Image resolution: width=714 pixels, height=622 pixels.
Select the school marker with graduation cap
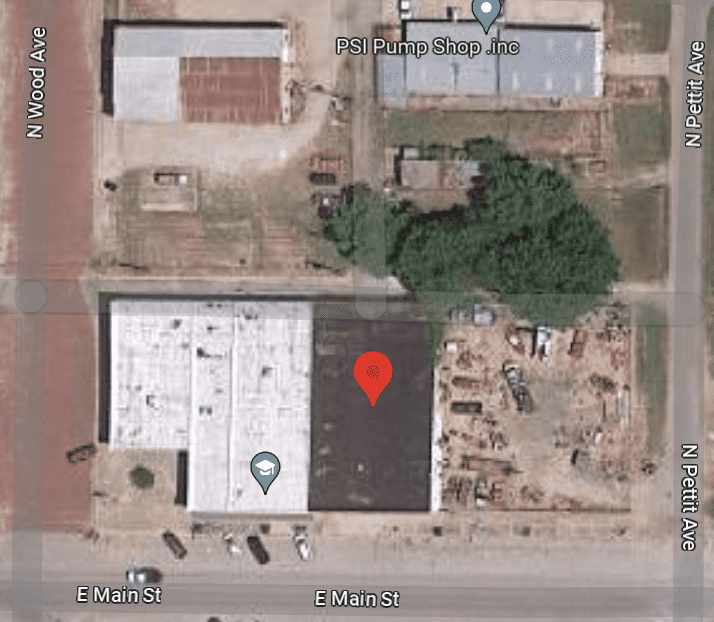click(x=264, y=469)
